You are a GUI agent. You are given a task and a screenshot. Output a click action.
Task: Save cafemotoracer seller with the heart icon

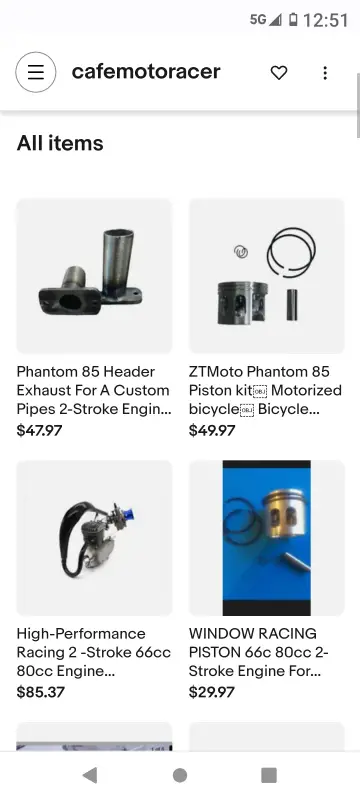click(279, 73)
